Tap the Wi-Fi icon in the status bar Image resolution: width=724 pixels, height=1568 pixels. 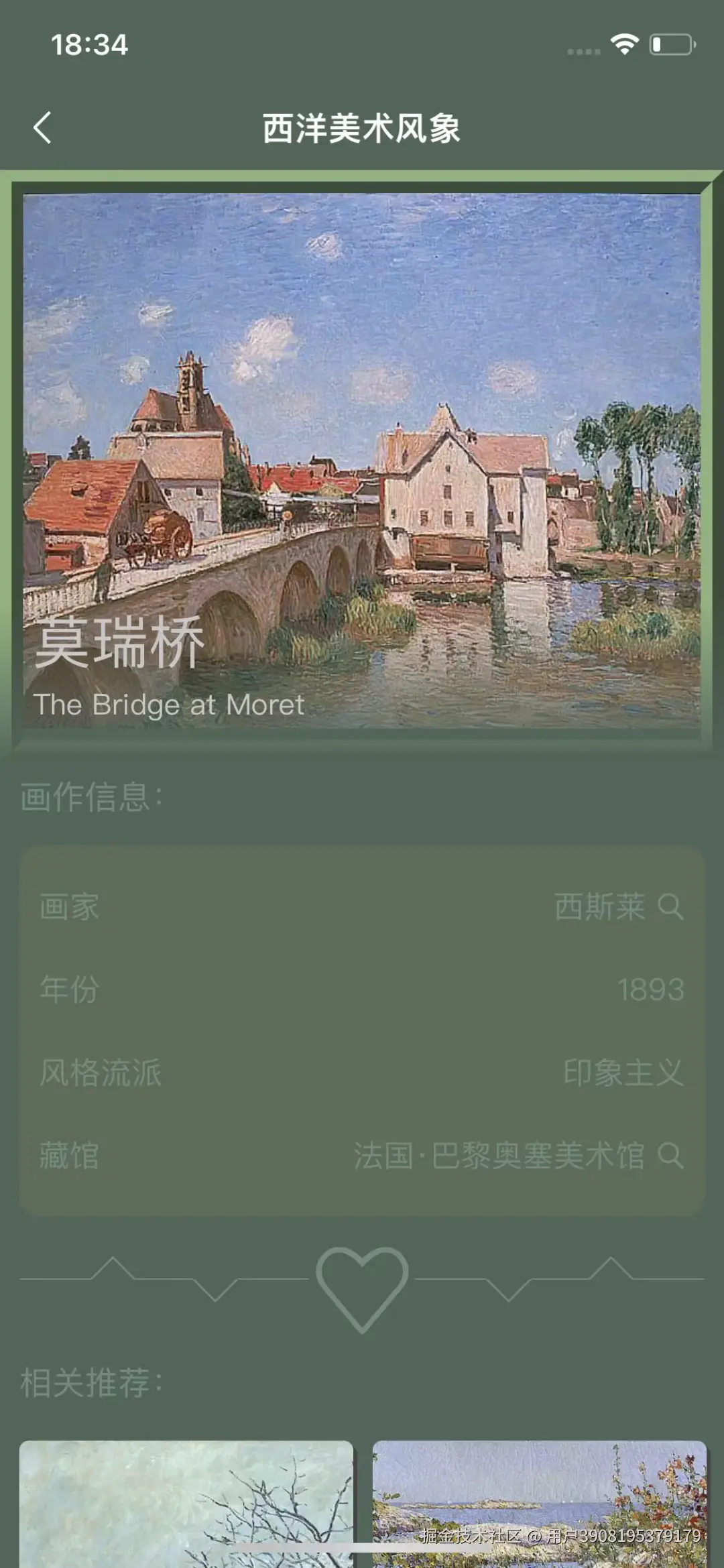(x=625, y=44)
